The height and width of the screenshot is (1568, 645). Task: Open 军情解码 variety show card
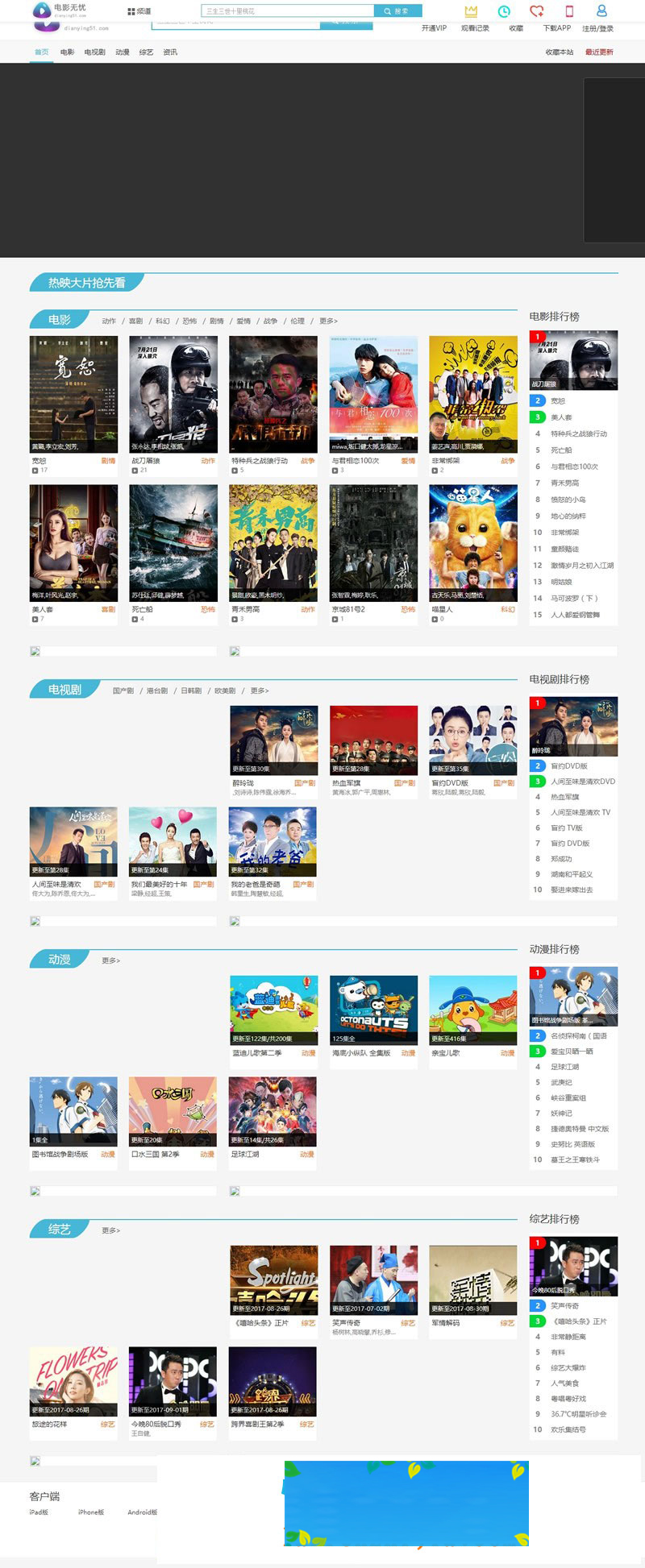coord(472,1280)
